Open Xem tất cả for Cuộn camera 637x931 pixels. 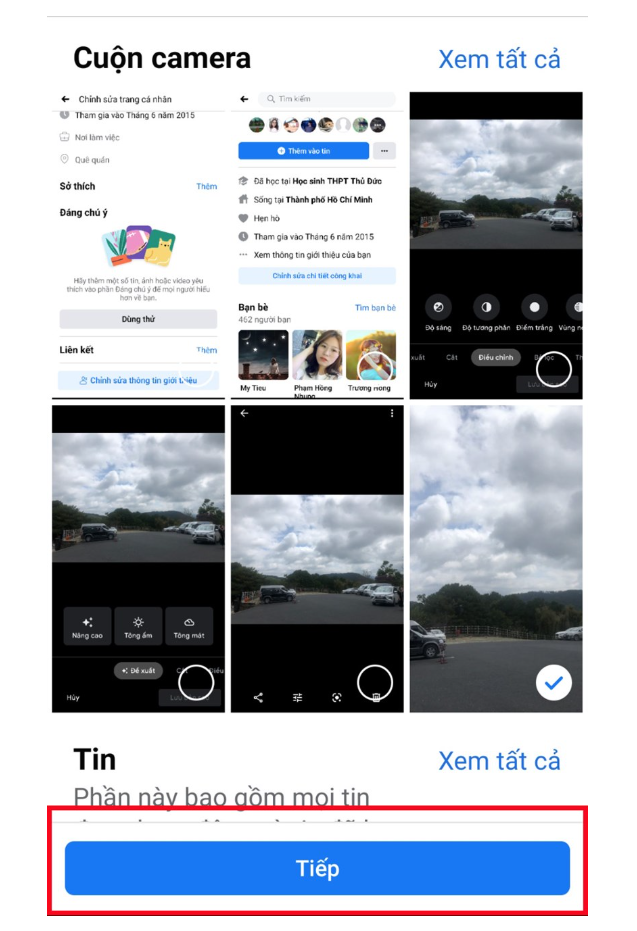[x=499, y=59]
